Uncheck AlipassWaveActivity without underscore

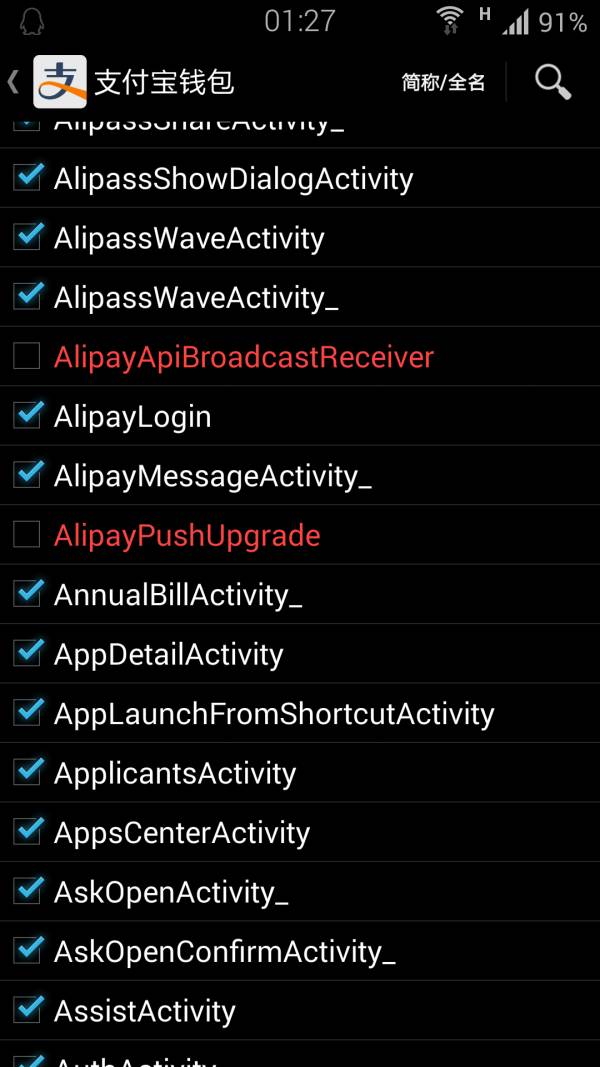tap(27, 237)
